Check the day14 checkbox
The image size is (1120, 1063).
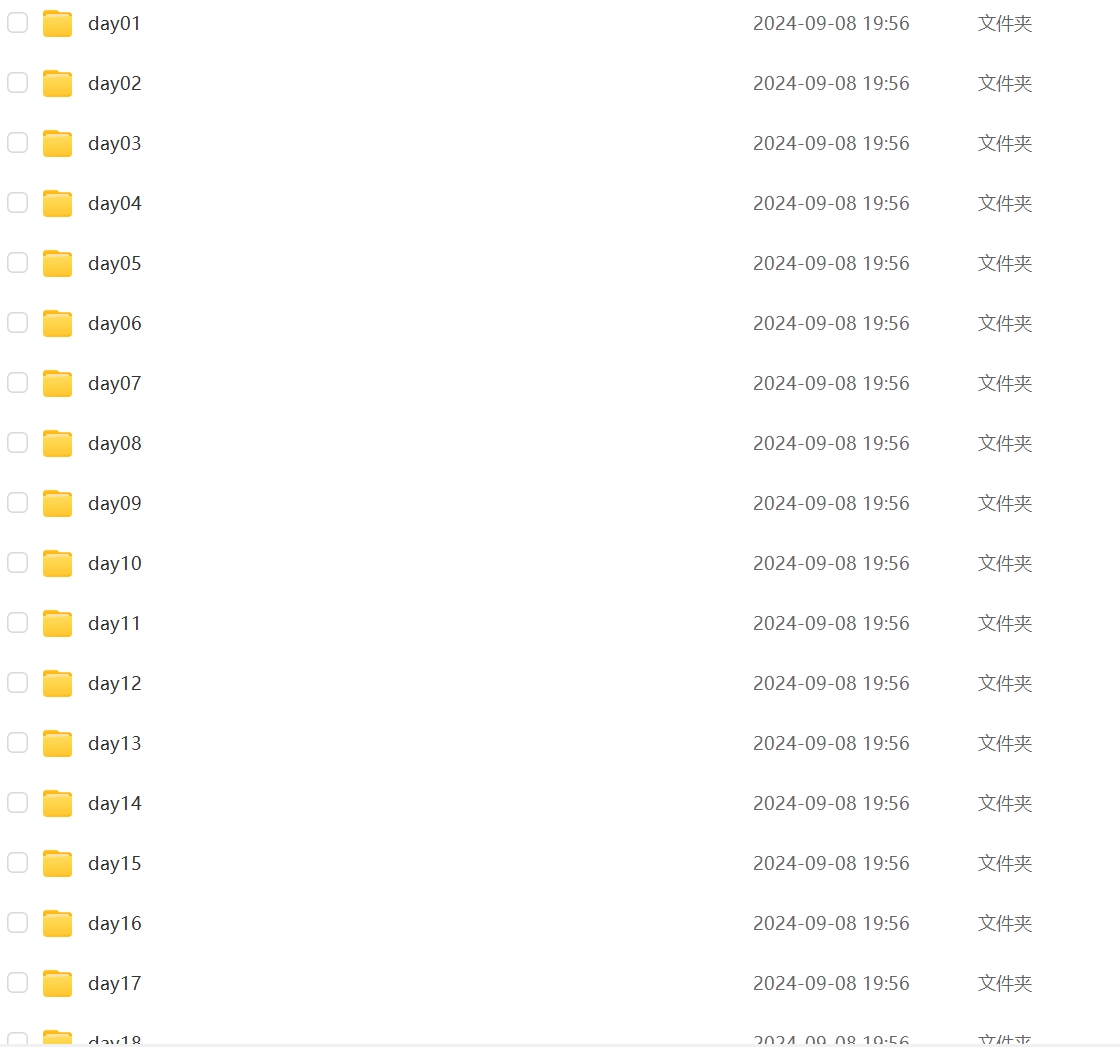(x=18, y=803)
